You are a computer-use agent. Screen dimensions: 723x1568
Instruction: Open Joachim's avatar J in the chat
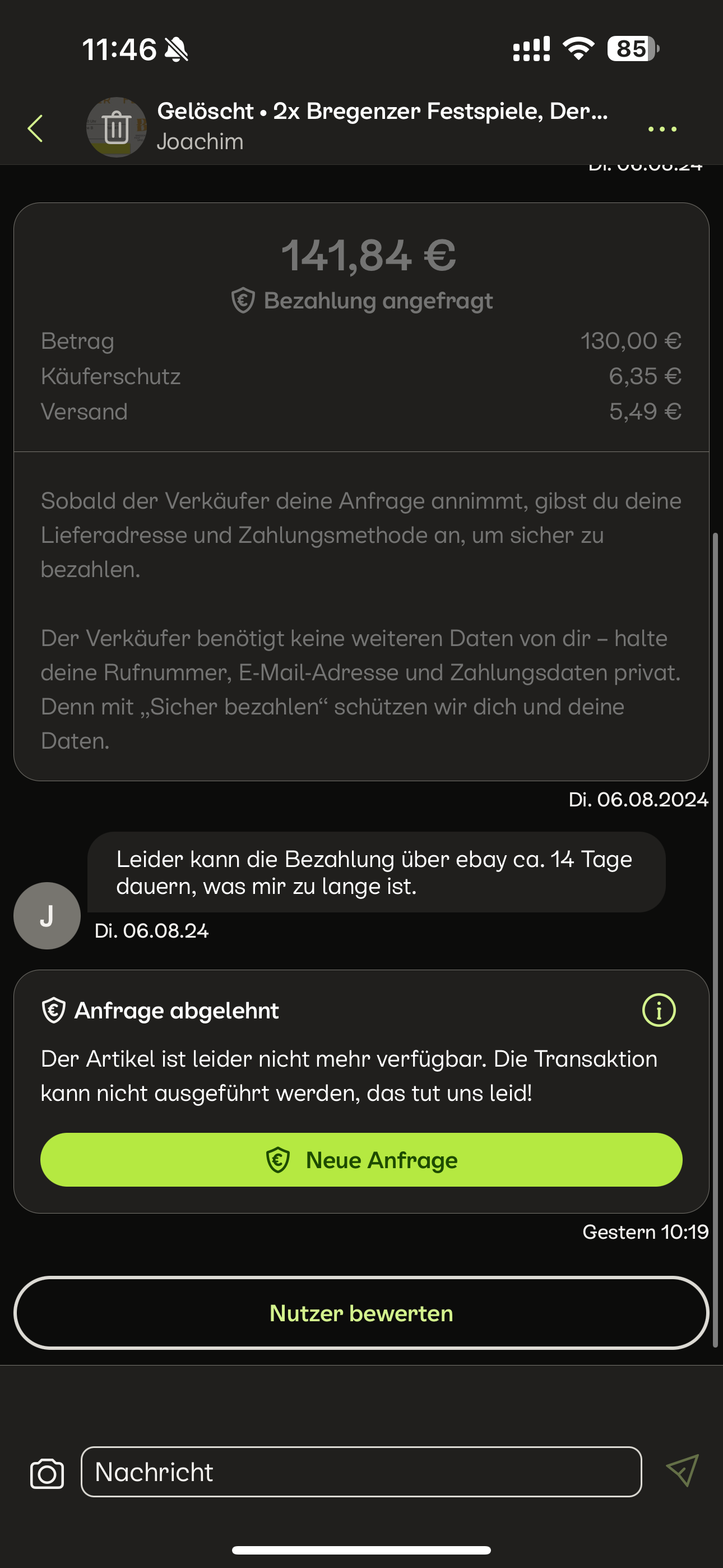point(47,915)
